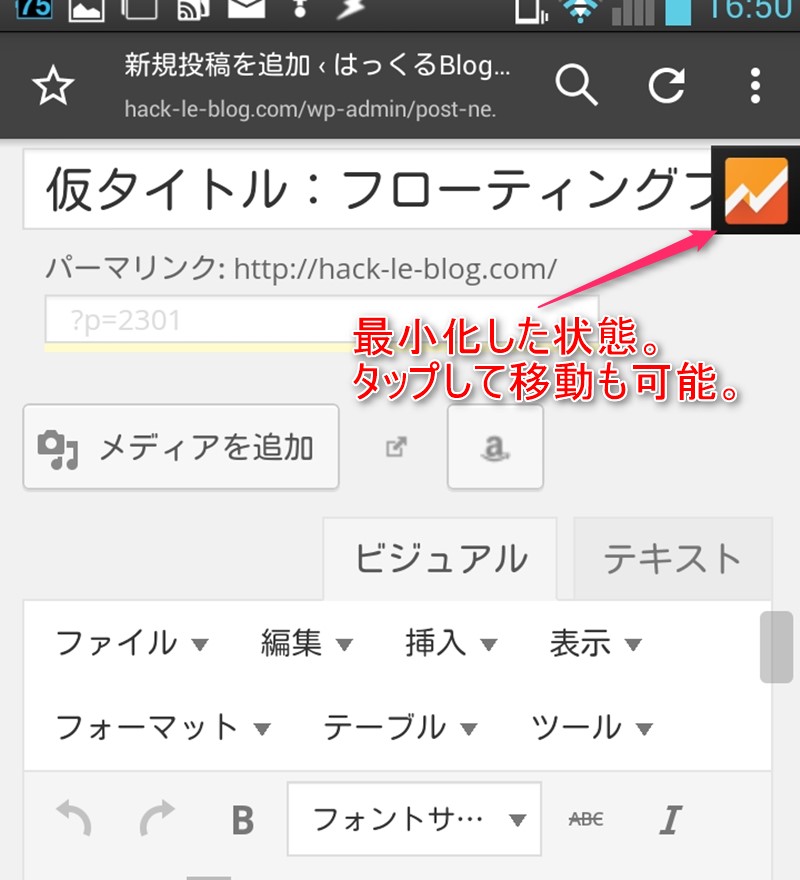Viewport: 800px width, 880px height.
Task: Open the 編集 menu
Action: coord(307,643)
